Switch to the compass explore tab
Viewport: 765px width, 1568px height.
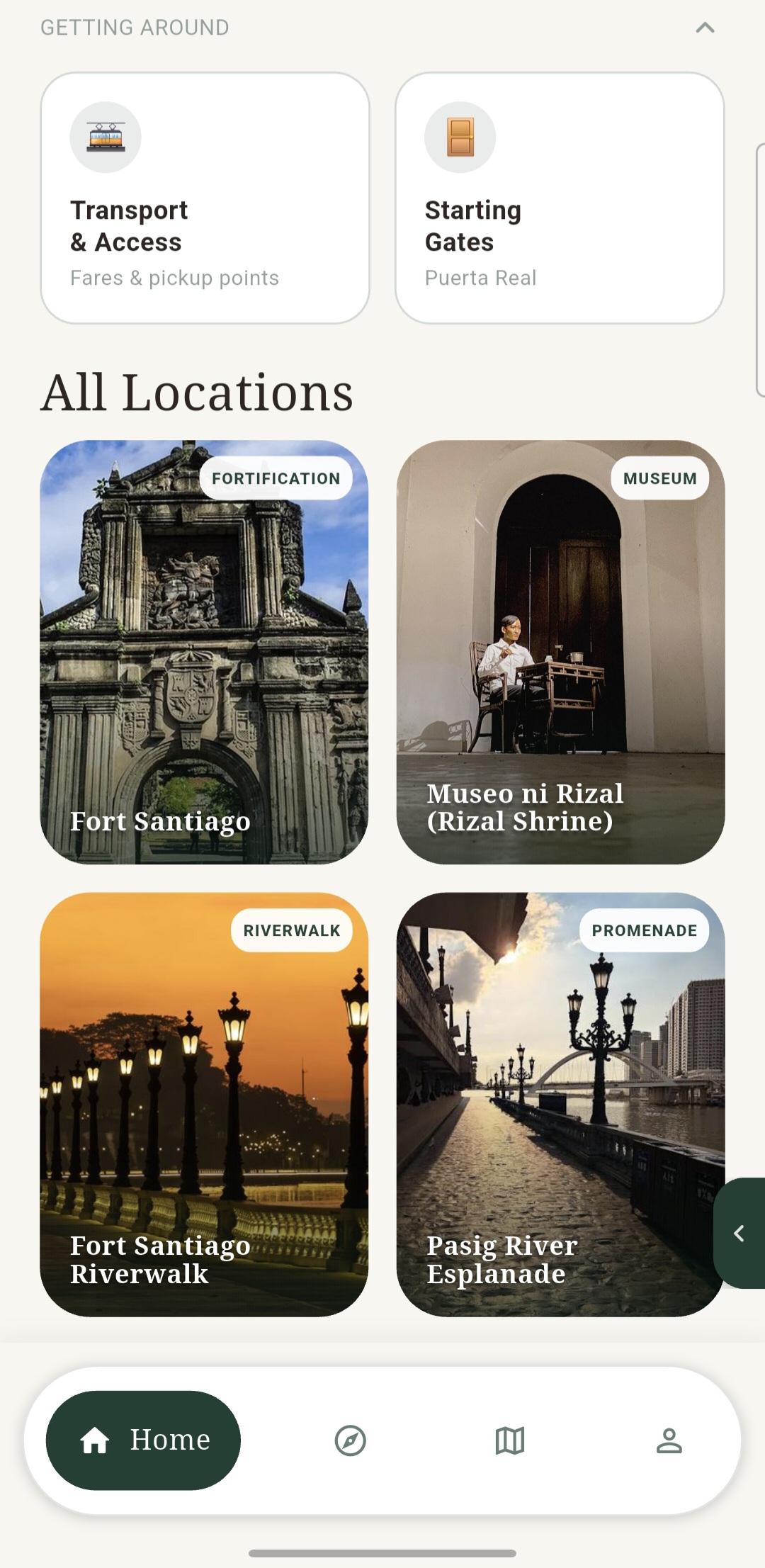point(350,1440)
